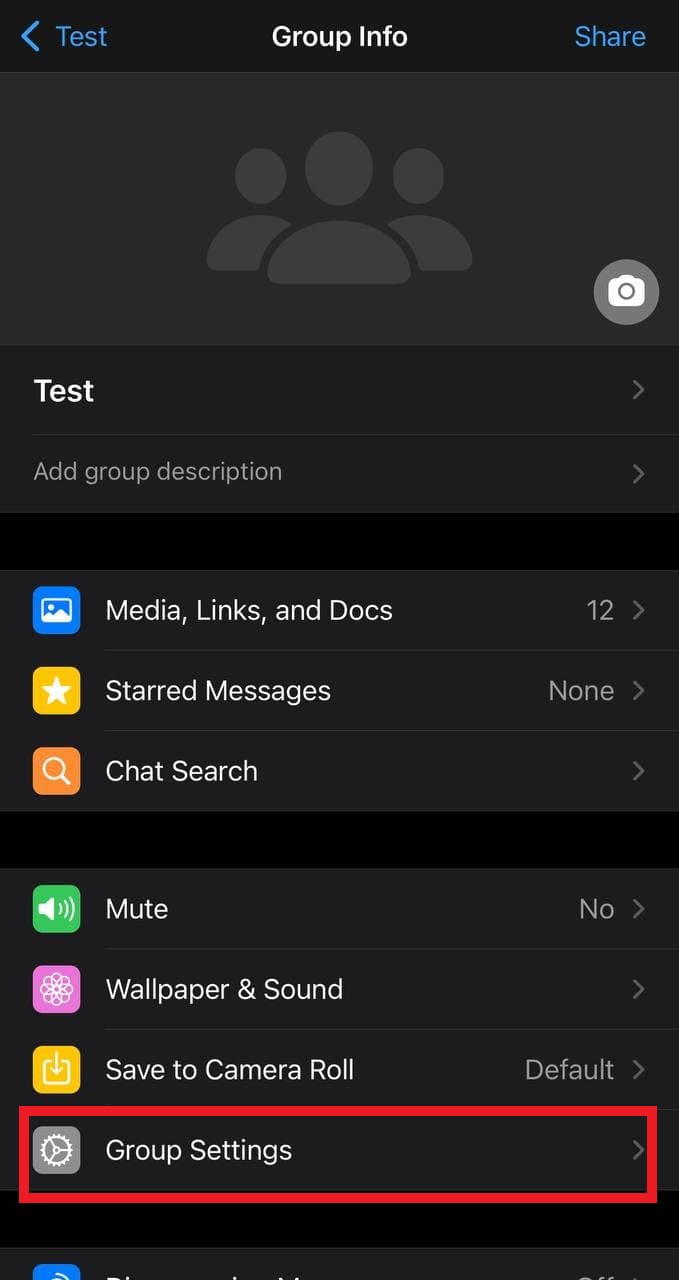Open Wallpaper & Sound options

pos(339,989)
